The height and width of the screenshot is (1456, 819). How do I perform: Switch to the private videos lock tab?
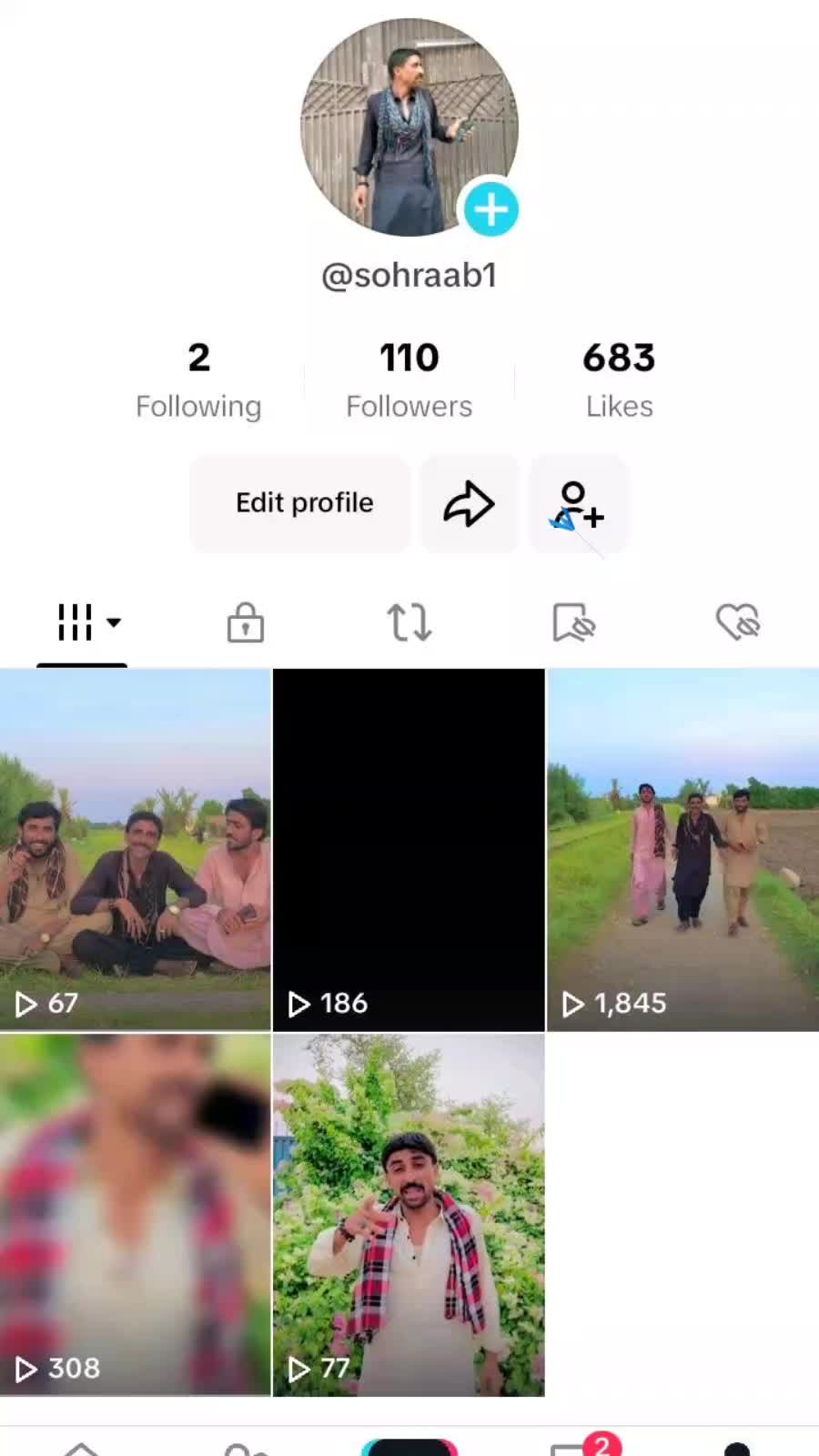(x=246, y=623)
